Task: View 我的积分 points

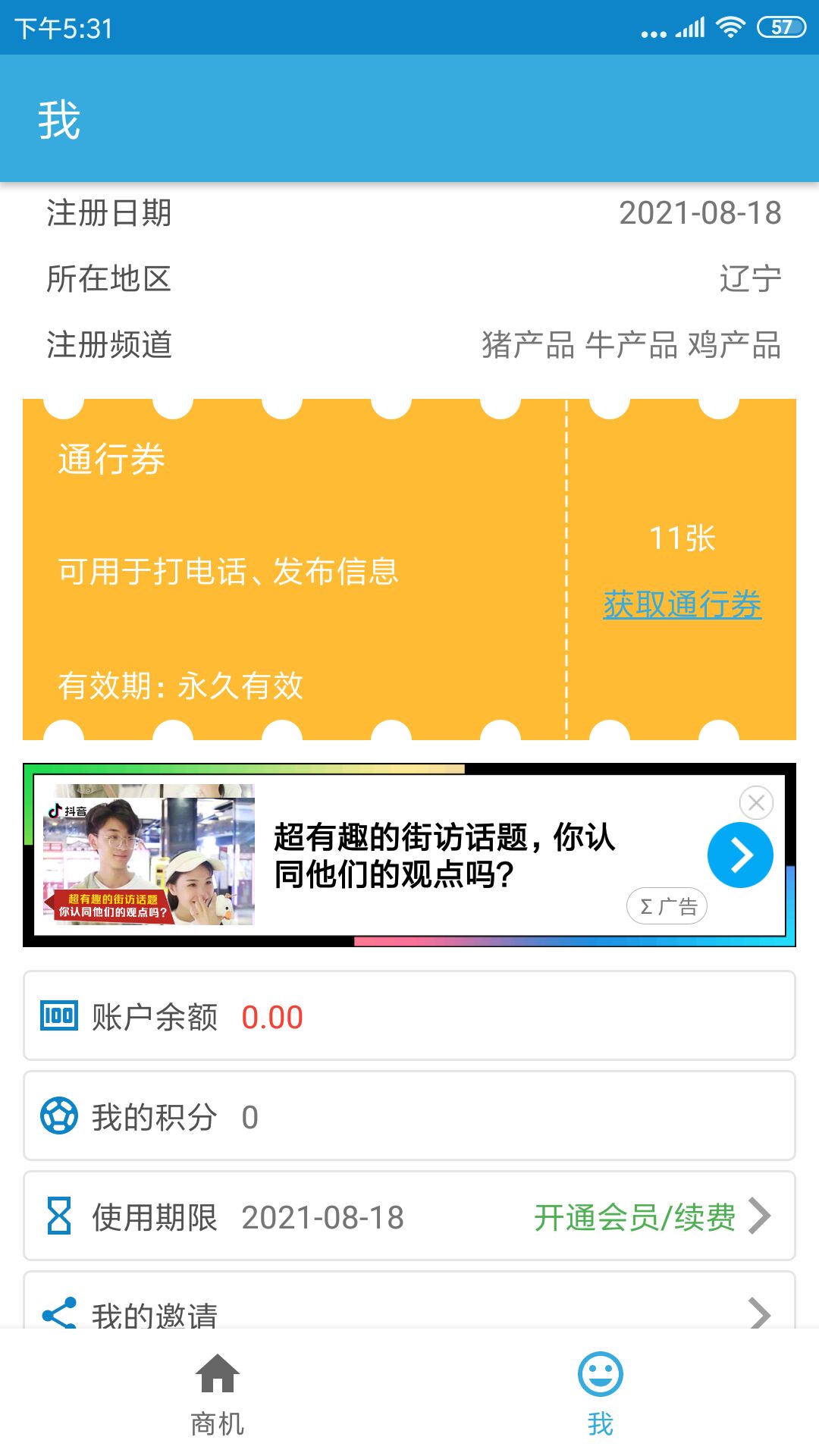Action: (409, 1116)
